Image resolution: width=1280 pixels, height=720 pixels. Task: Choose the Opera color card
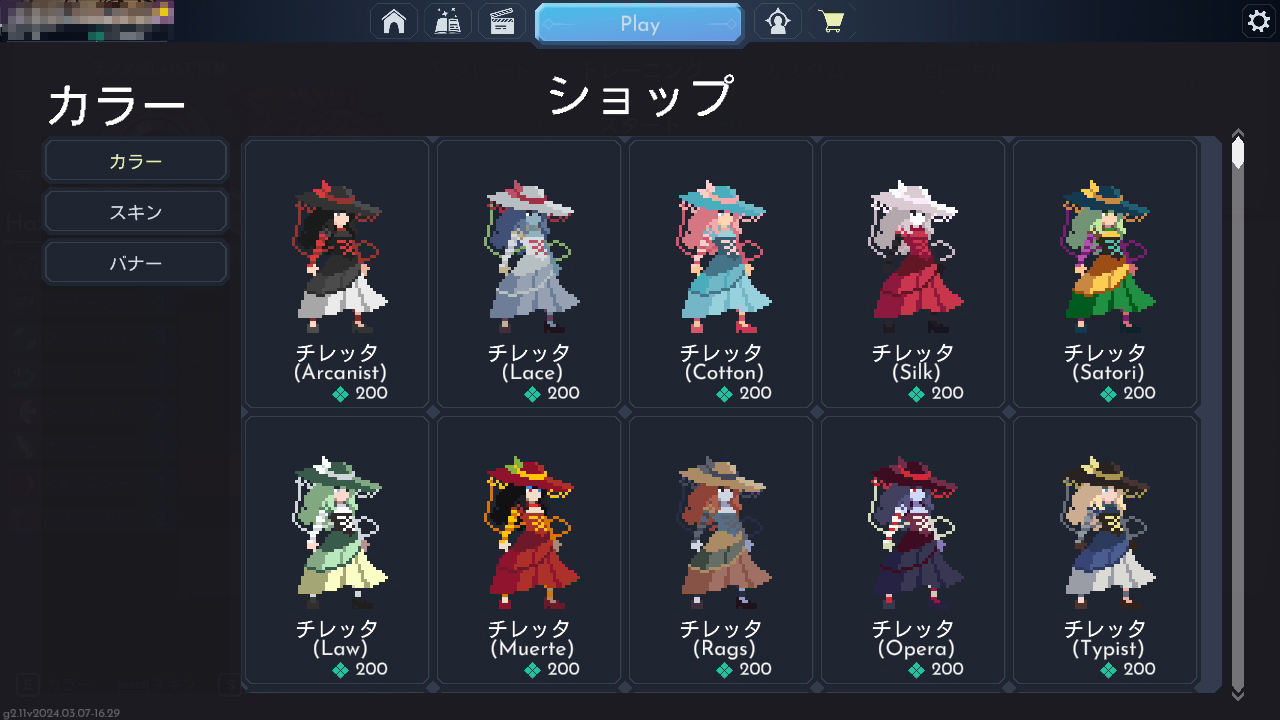coord(913,550)
